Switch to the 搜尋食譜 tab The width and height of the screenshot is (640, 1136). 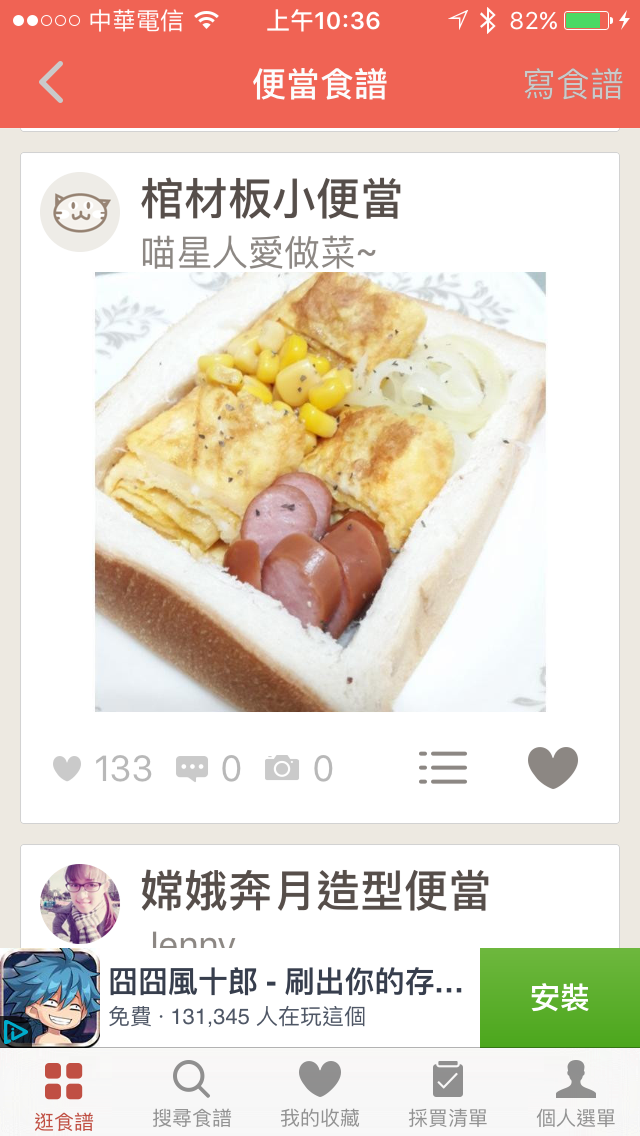point(191,1094)
